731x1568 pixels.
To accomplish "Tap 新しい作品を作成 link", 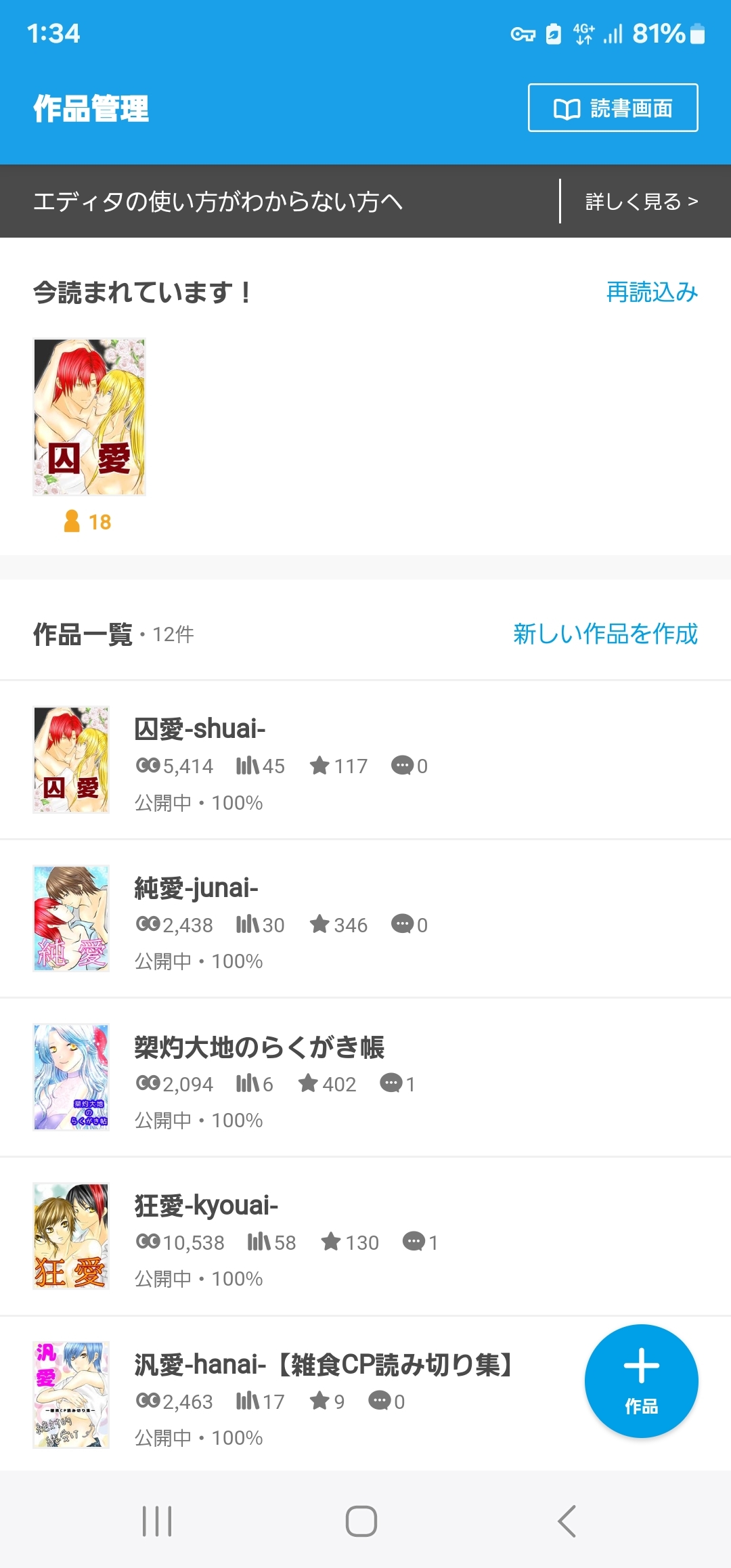I will coord(604,634).
